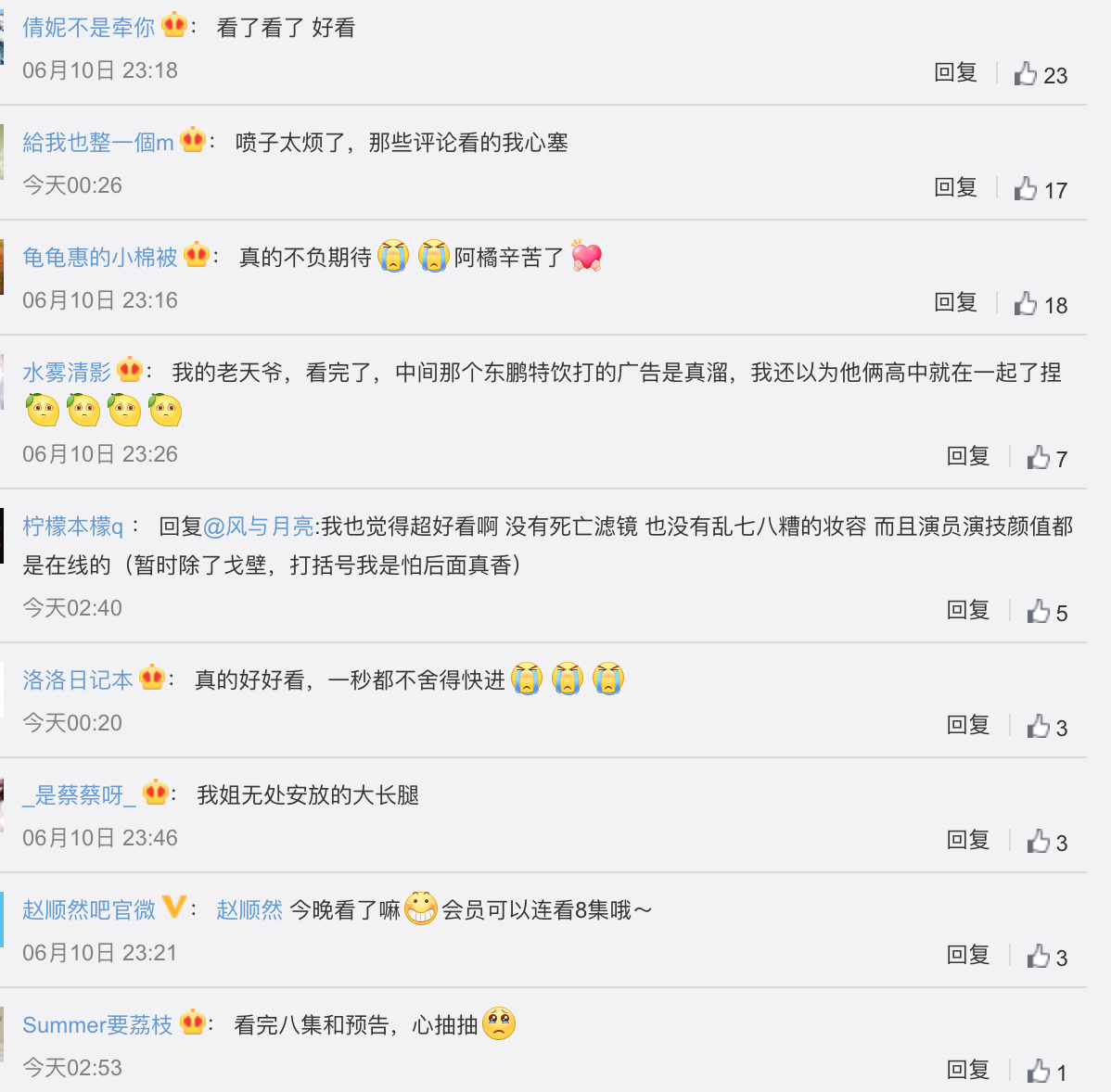The image size is (1111, 1092).
Task: Open 倩妮不是牵你's profile
Action: pyautogui.click(x=88, y=28)
